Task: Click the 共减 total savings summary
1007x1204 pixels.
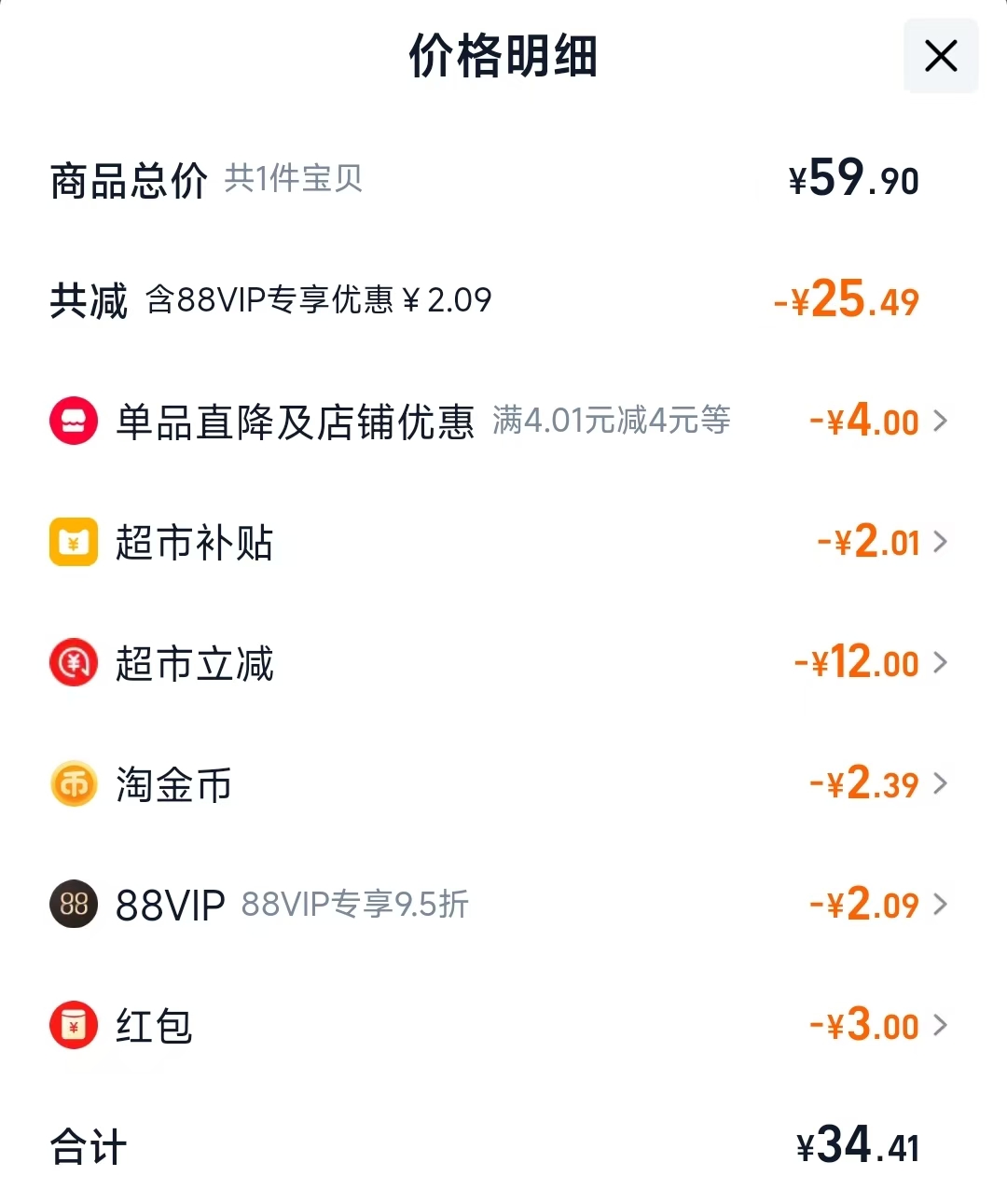Action: [88, 300]
